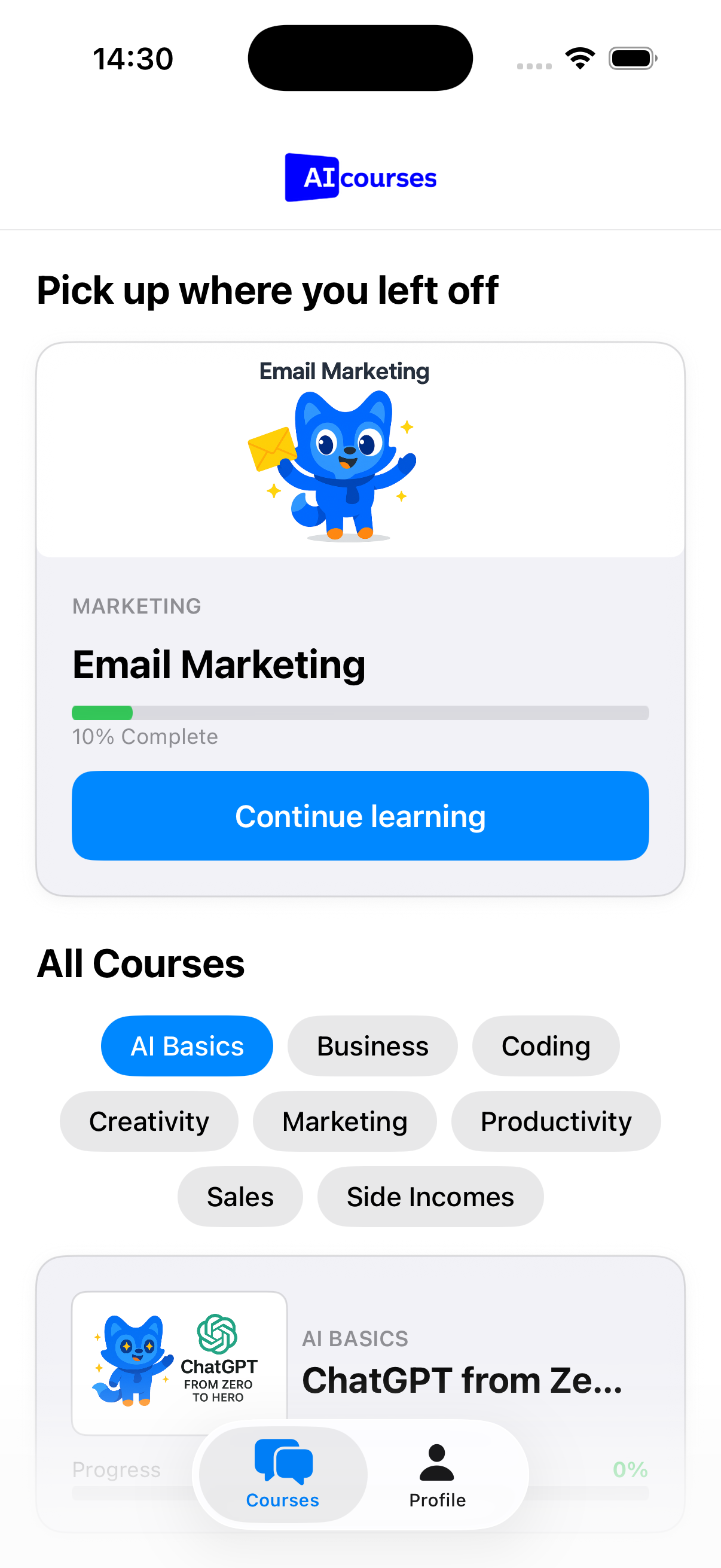Viewport: 721px width, 1568px height.
Task: Enable the Side Incomes category filter
Action: pos(430,1195)
